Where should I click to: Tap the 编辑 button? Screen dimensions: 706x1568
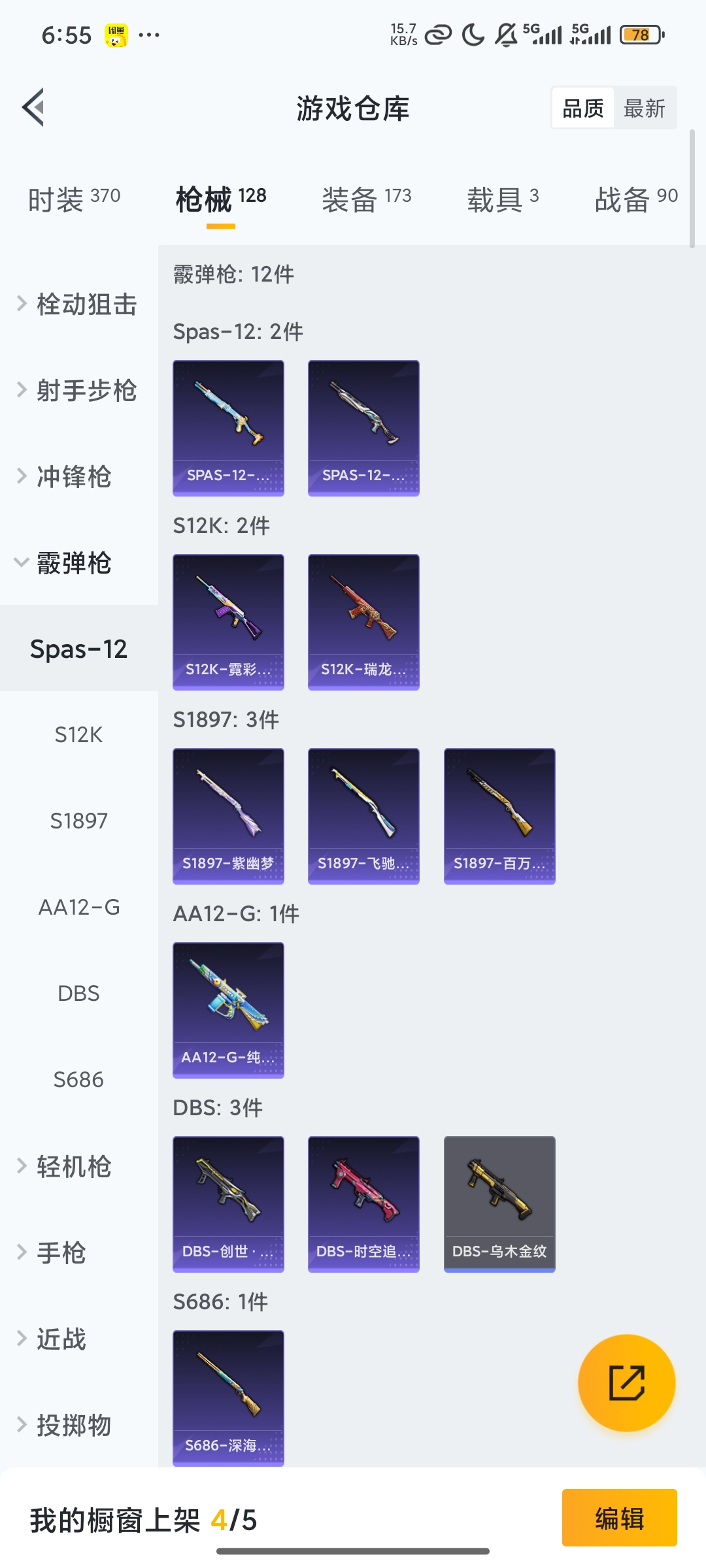[x=619, y=1518]
